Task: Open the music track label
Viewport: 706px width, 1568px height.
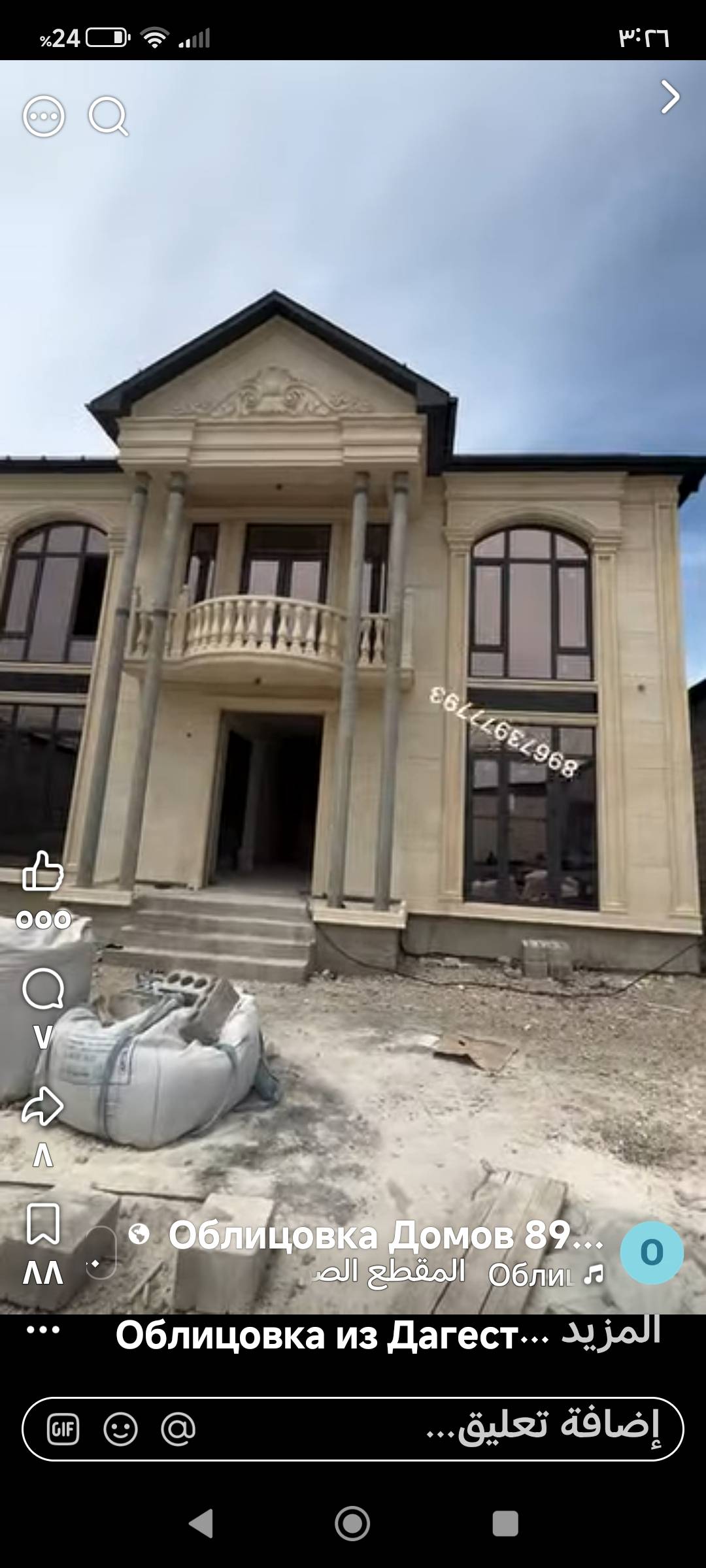Action: click(x=547, y=1275)
